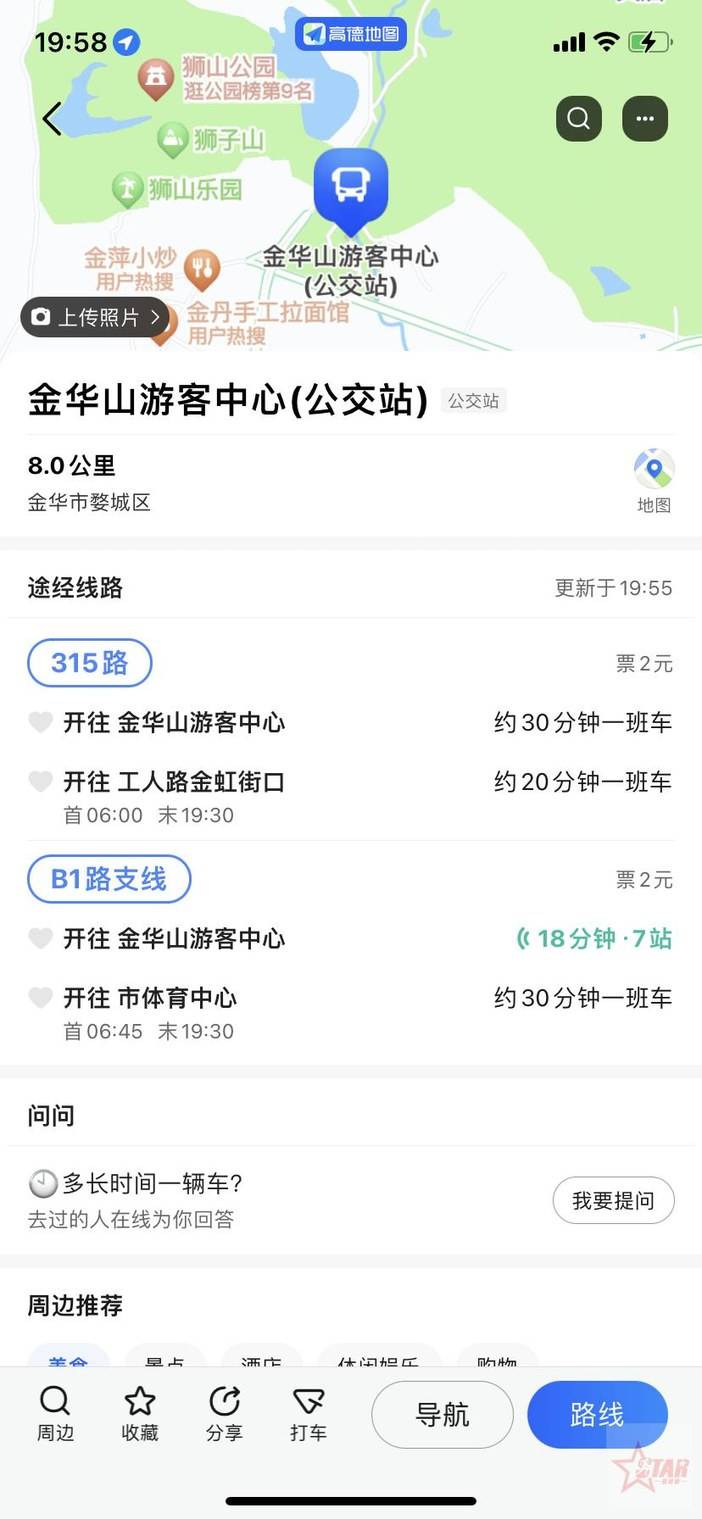Open the search icon on the map
The height and width of the screenshot is (1519, 702).
pyautogui.click(x=579, y=119)
